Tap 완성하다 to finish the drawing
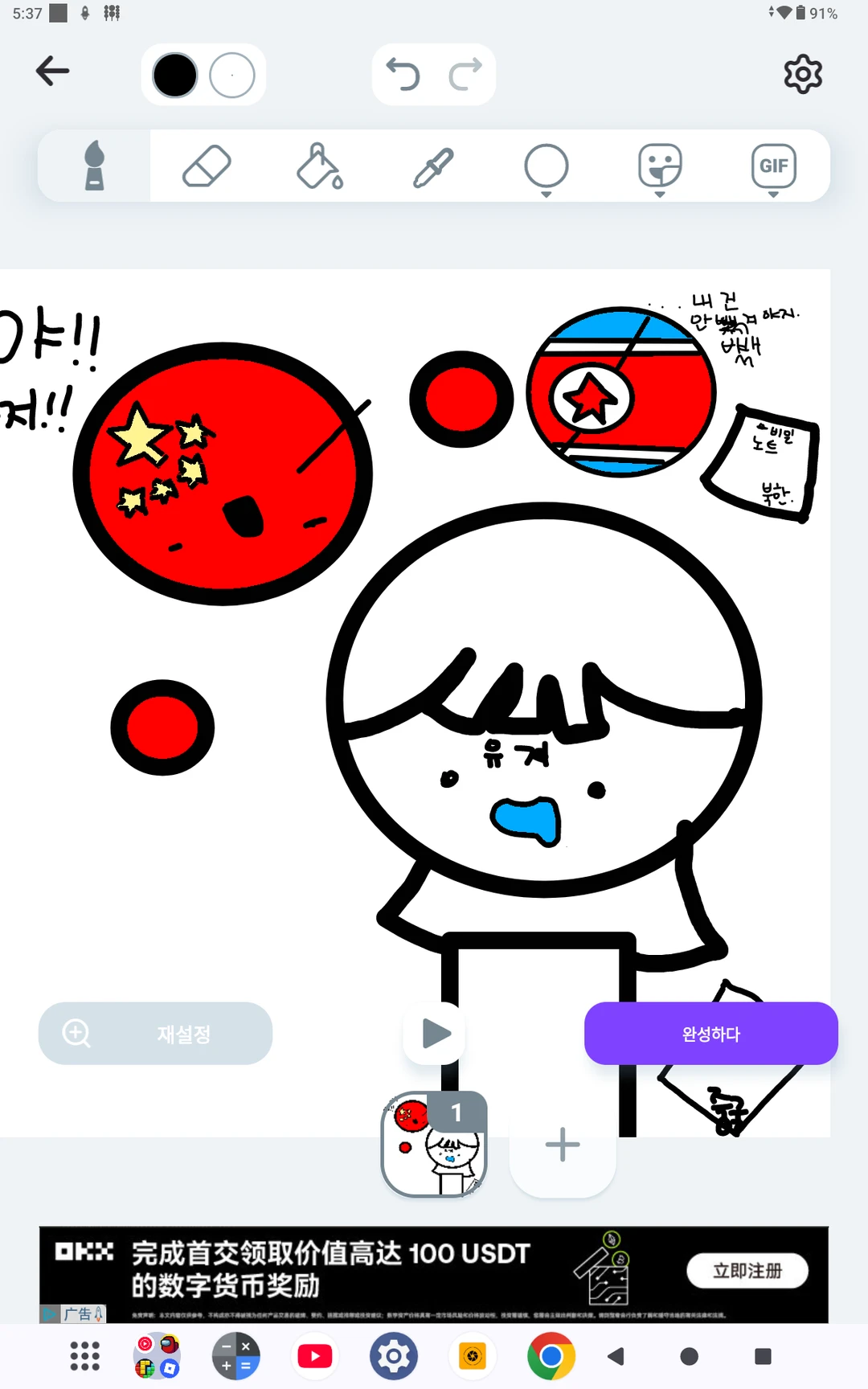The height and width of the screenshot is (1389, 868). click(710, 1034)
